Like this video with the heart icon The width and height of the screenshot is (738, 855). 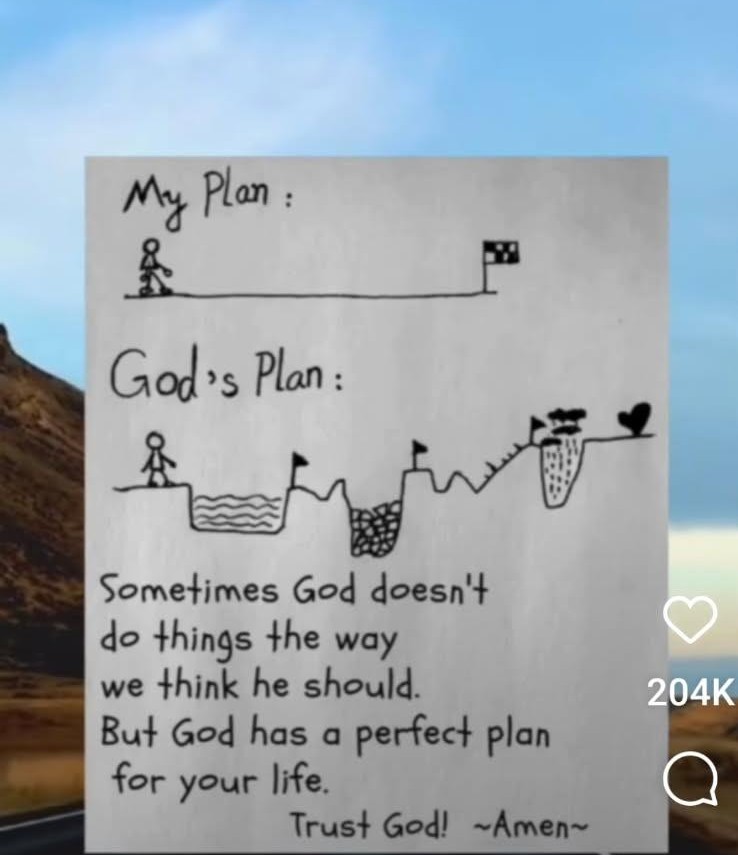(x=691, y=620)
